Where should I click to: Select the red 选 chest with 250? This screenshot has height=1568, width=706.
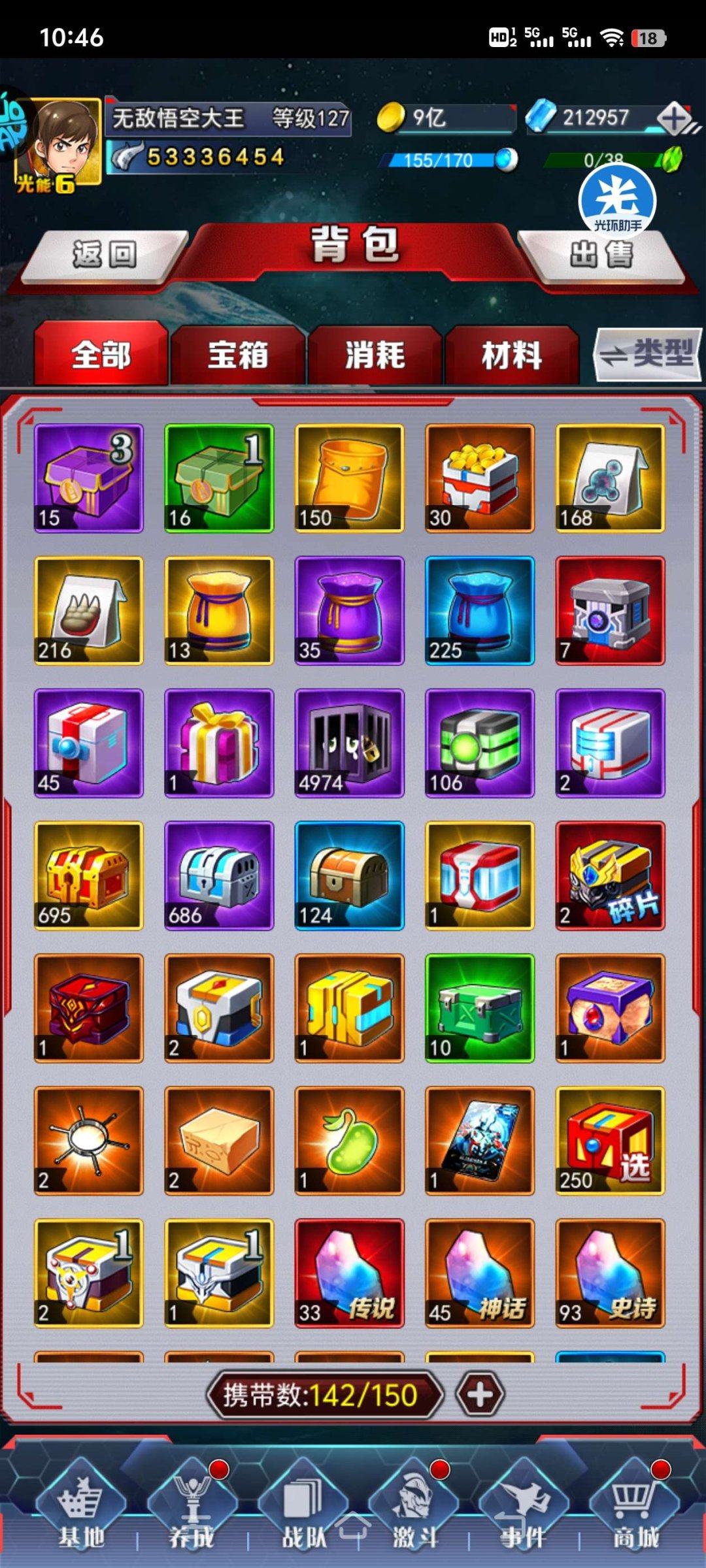tap(610, 1141)
